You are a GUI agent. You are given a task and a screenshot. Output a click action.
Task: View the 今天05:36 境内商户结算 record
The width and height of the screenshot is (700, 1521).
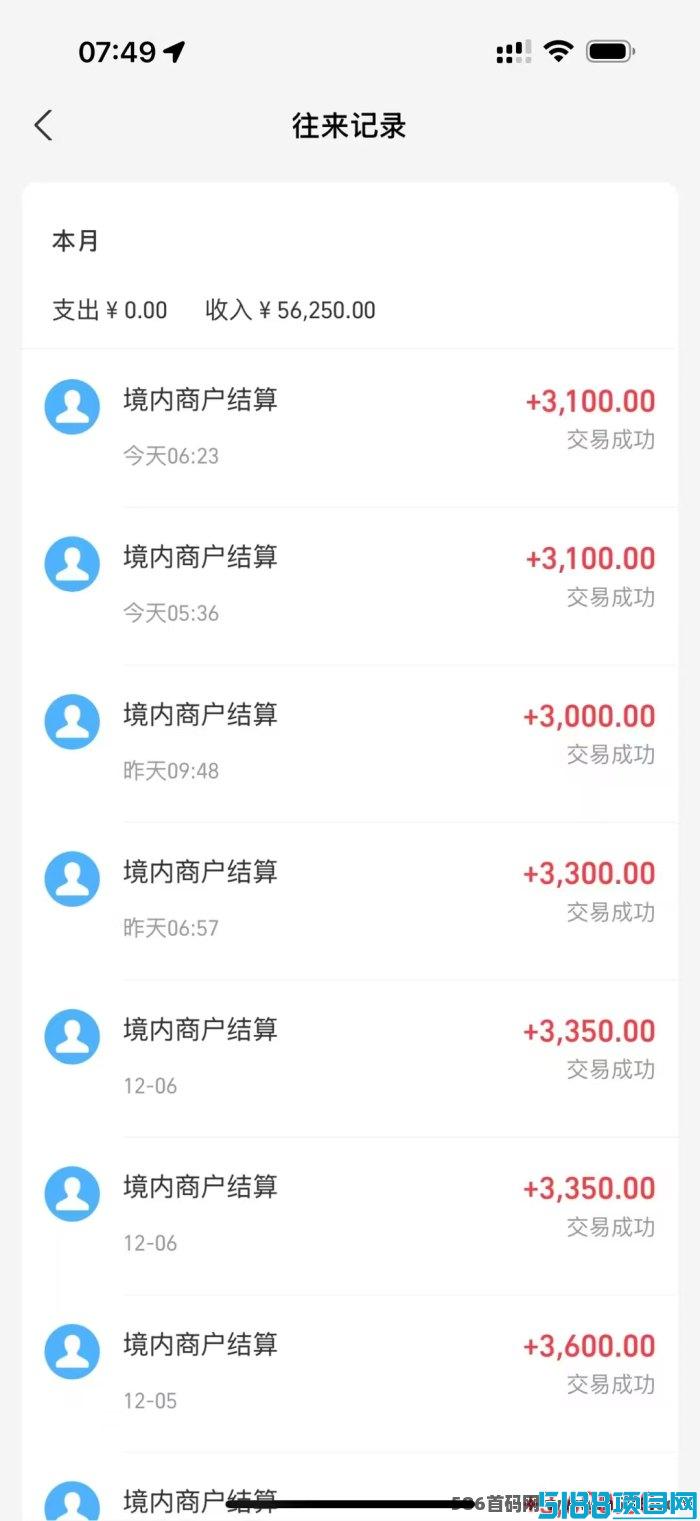350,584
